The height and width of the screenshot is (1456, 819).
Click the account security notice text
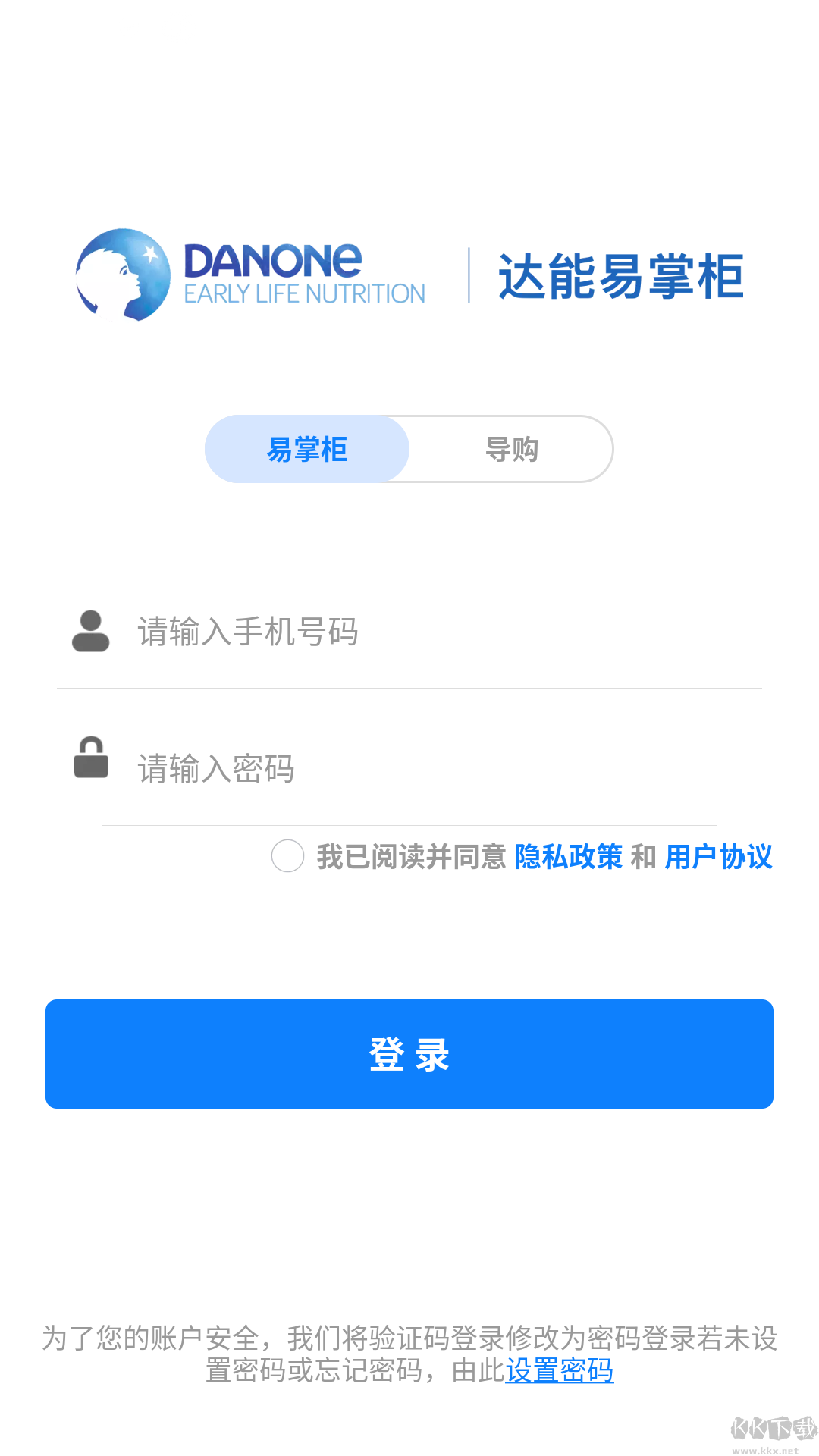[x=409, y=1335]
